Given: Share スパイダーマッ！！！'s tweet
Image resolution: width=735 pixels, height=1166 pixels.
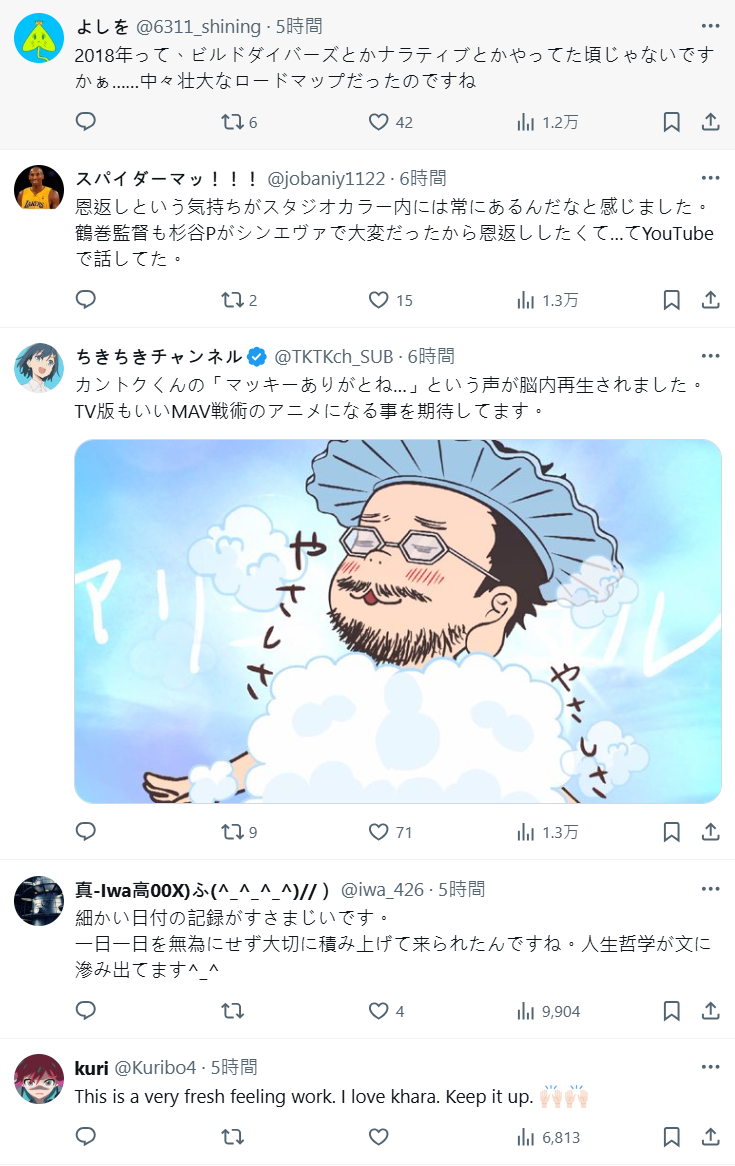Looking at the screenshot, I should click(x=710, y=300).
